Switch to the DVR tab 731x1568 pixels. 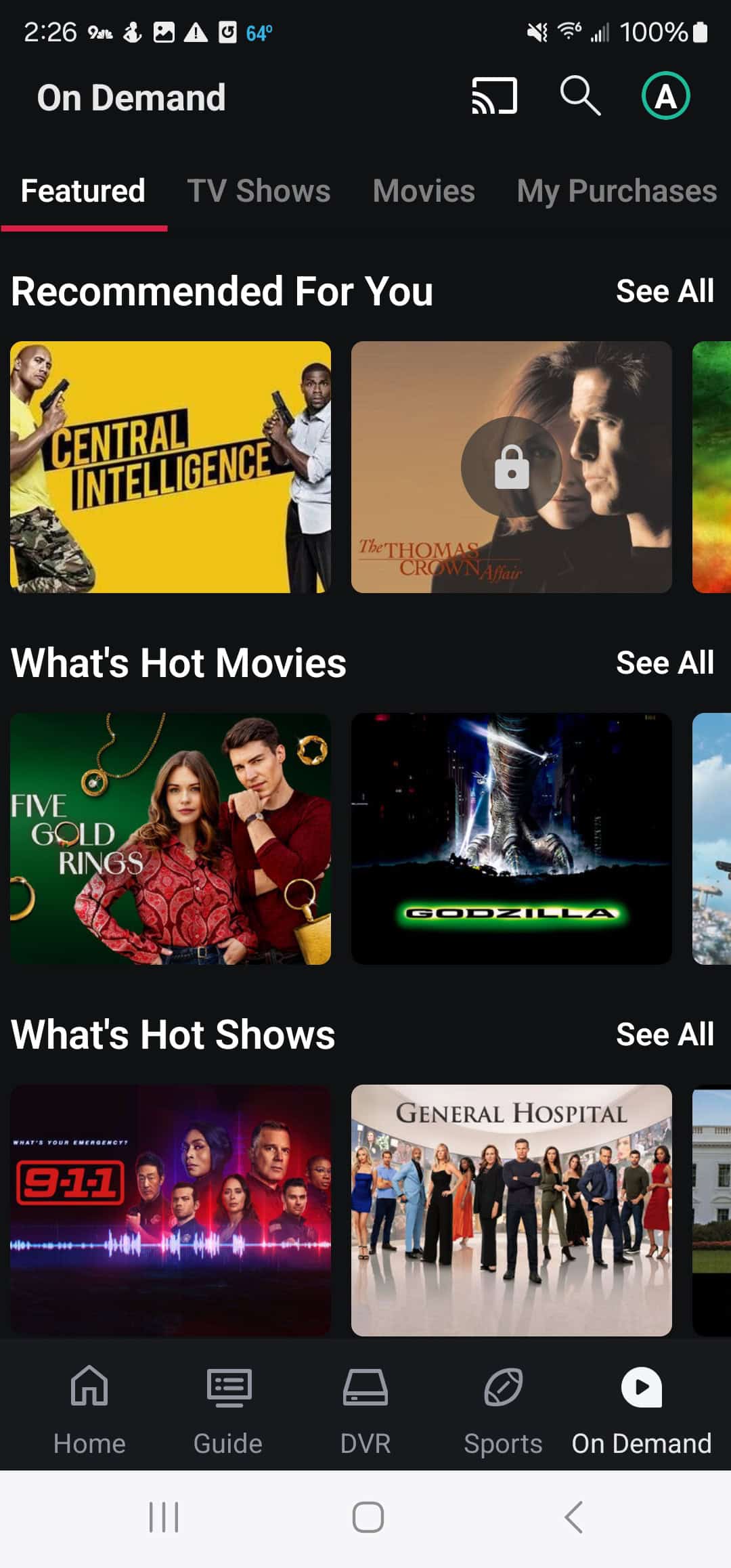click(365, 1408)
